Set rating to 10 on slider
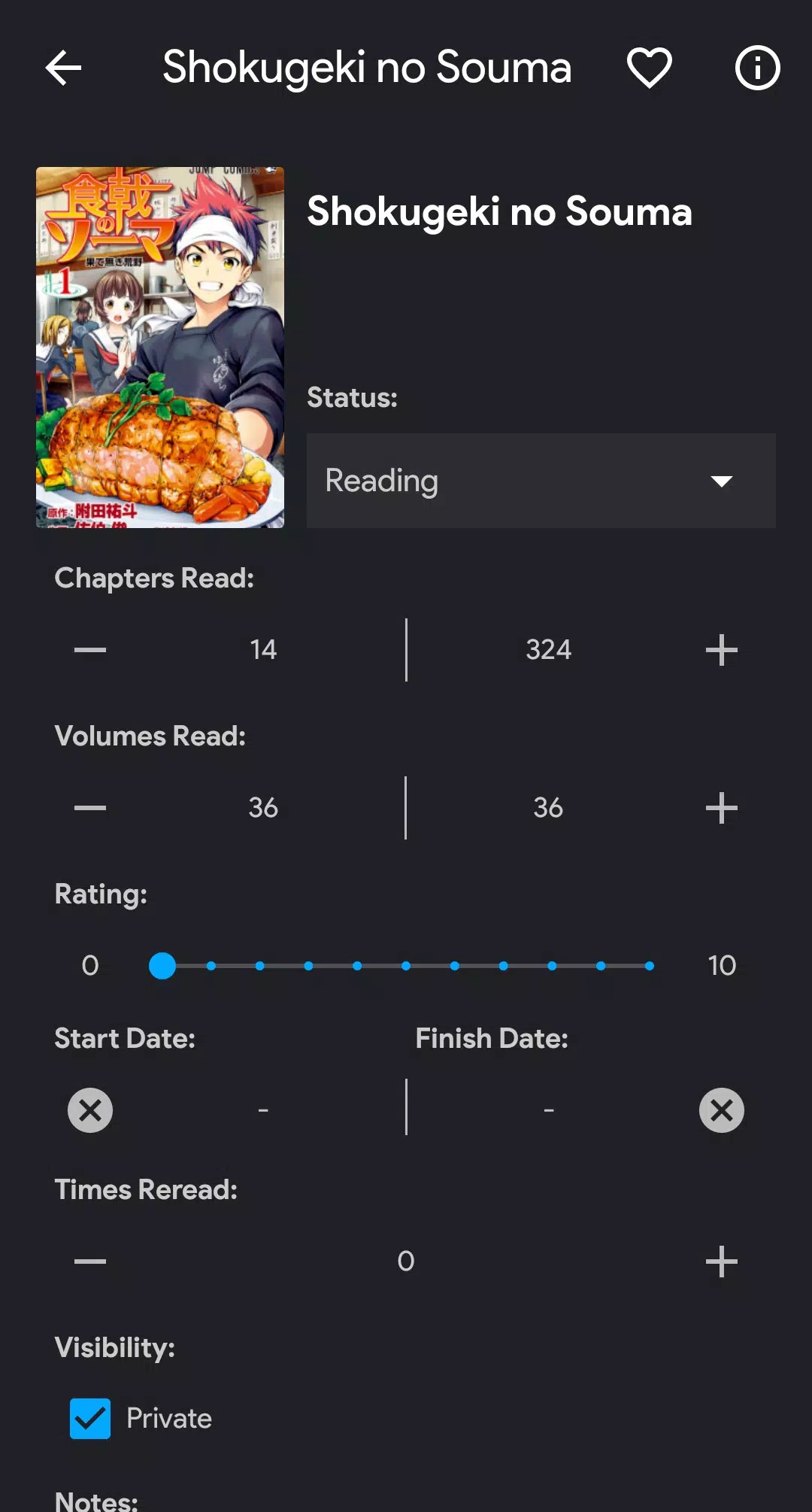Screen dimensions: 812x1512 point(649,966)
